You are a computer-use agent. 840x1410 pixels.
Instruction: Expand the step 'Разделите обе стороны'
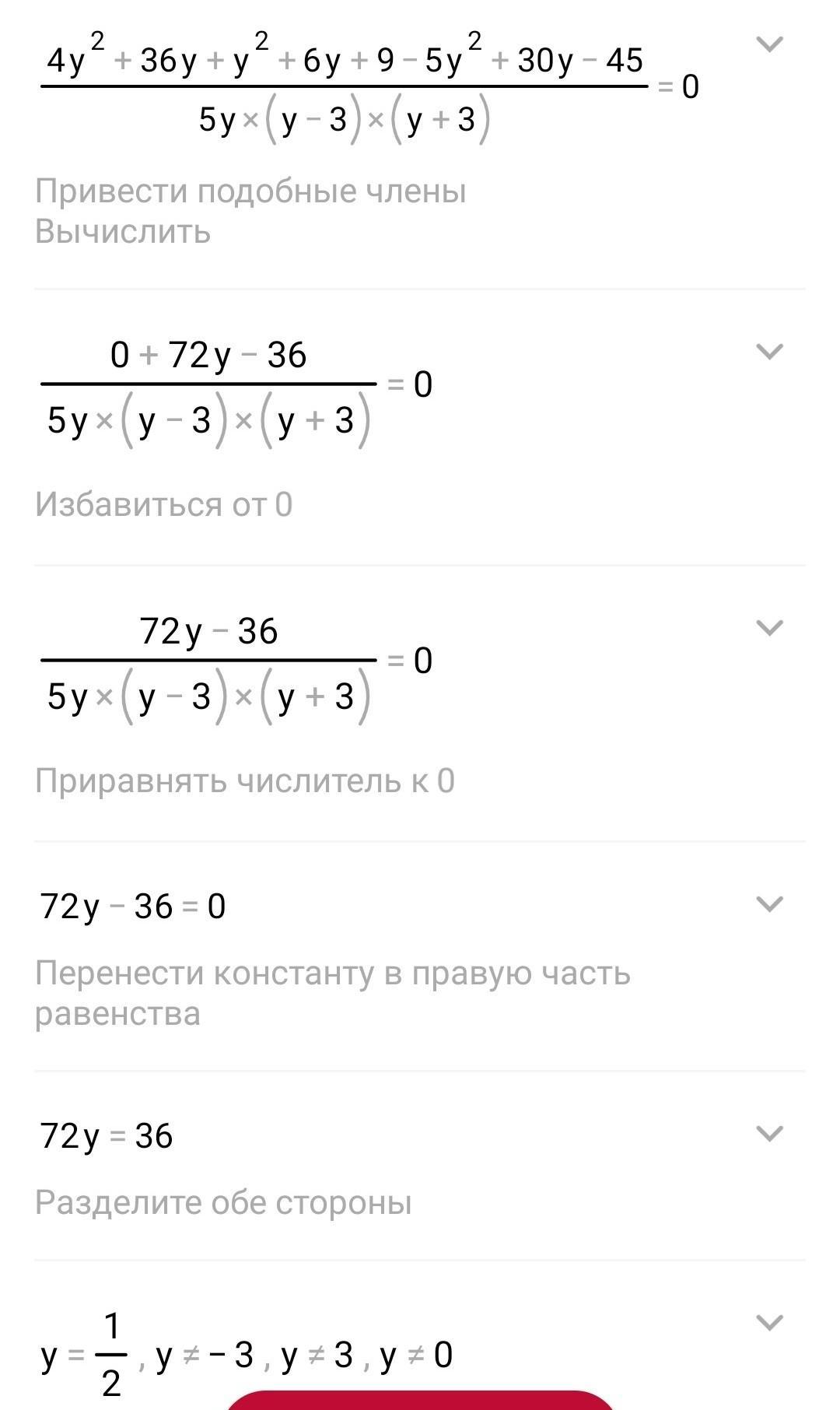(x=769, y=1134)
